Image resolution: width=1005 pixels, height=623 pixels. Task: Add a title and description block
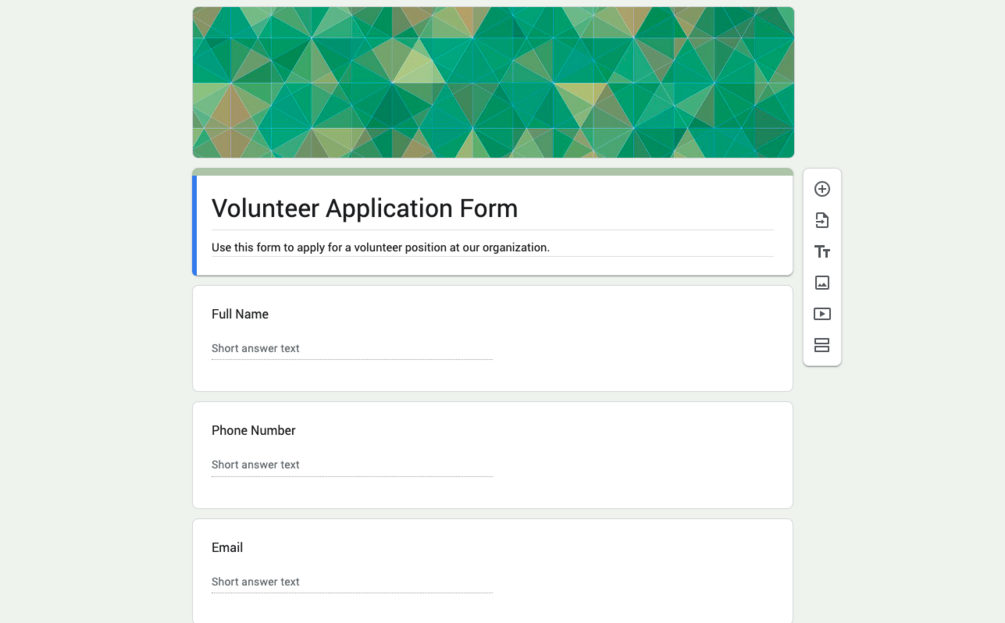click(822, 252)
